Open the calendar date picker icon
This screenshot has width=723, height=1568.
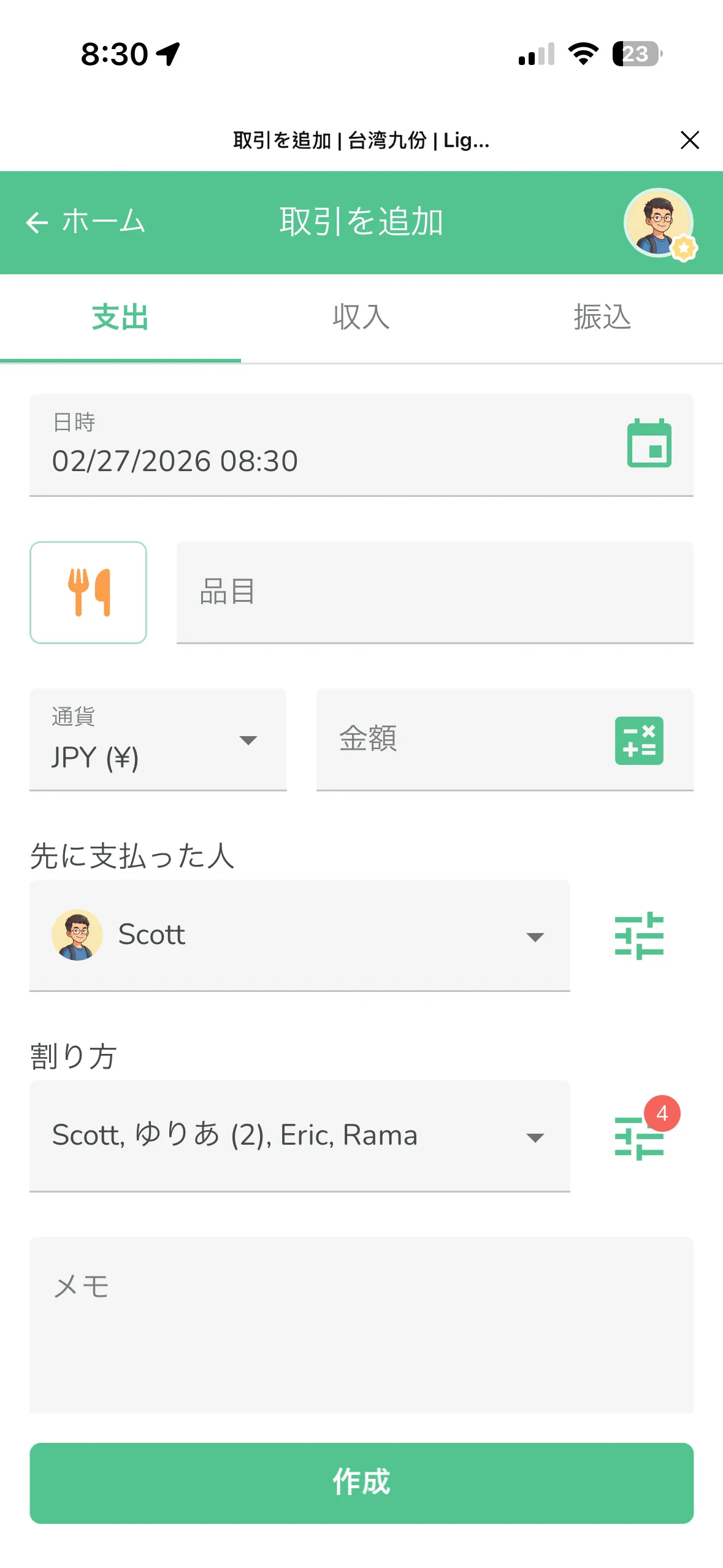[650, 446]
